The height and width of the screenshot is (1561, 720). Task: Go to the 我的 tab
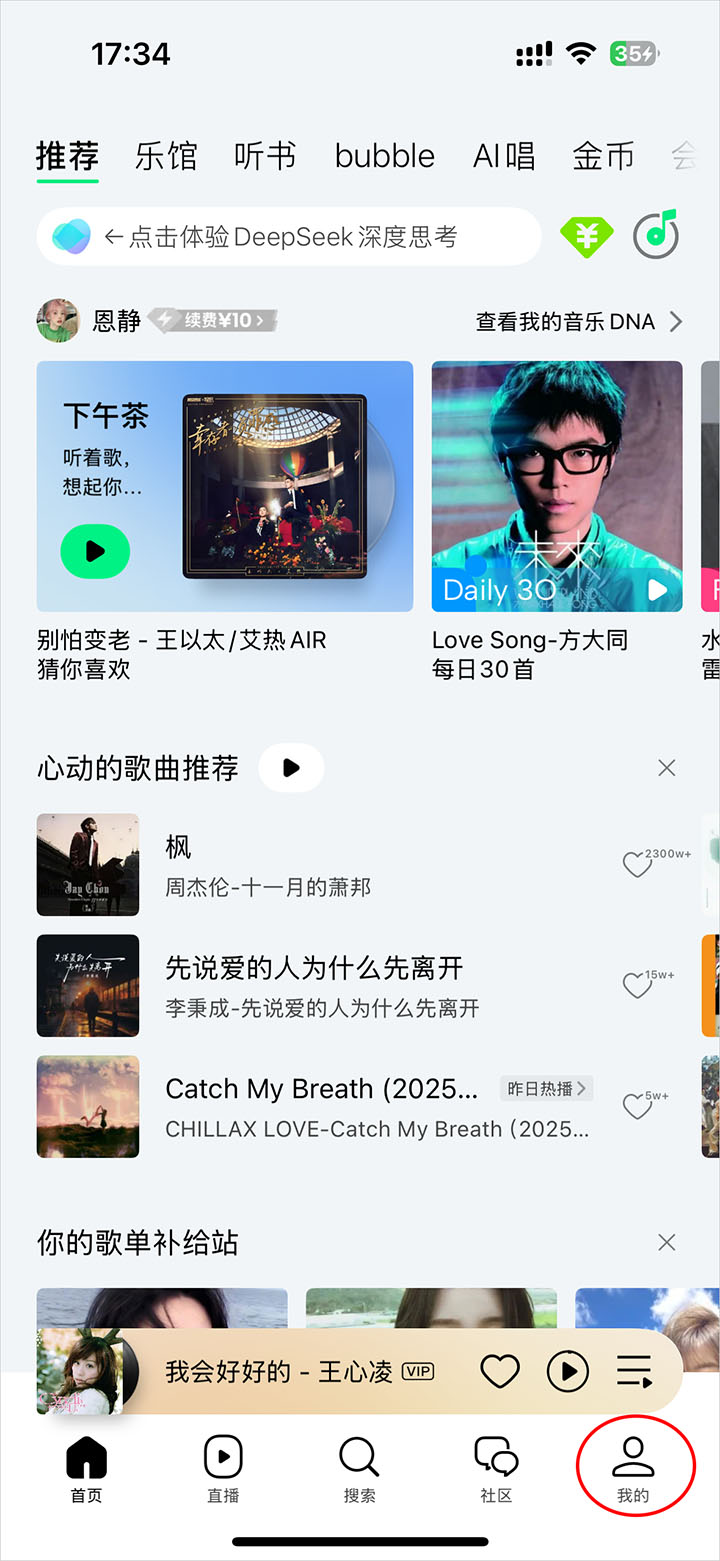point(633,1468)
